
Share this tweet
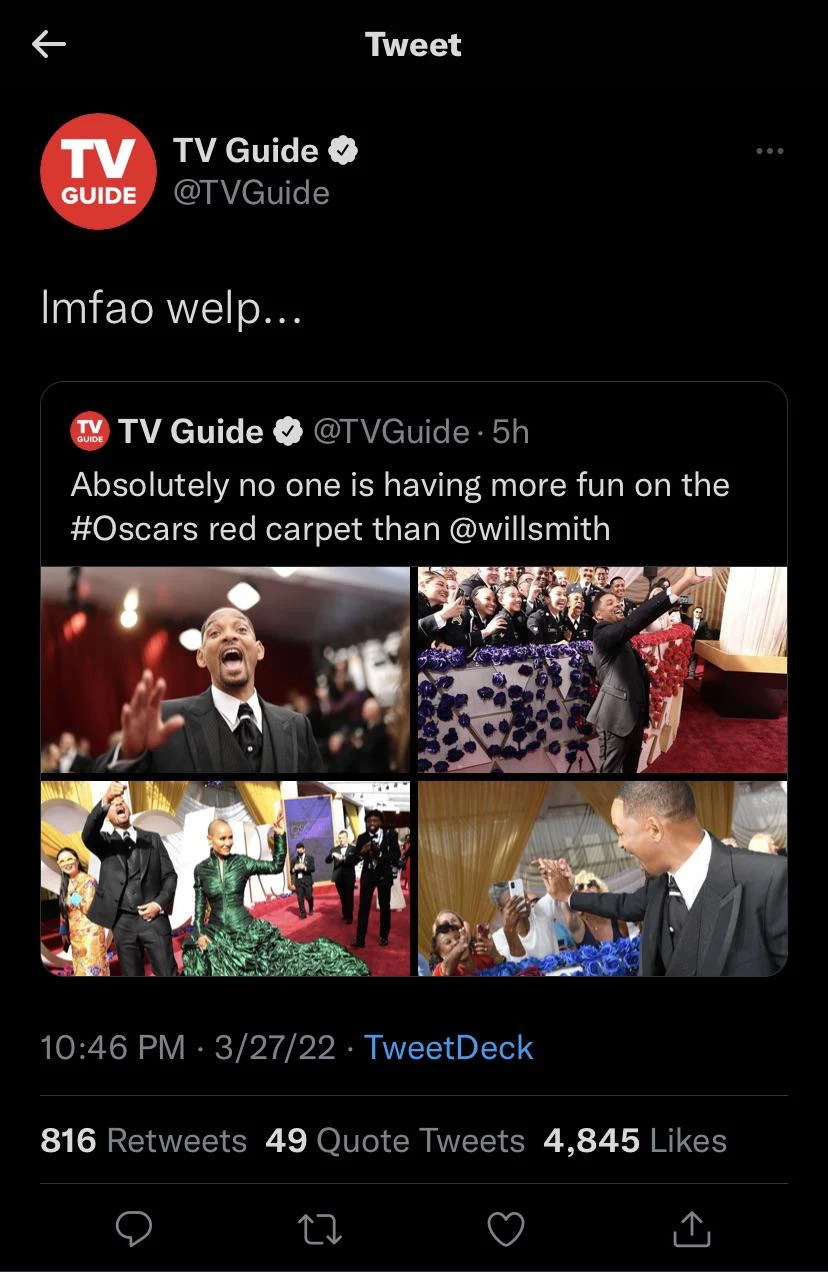pyautogui.click(x=692, y=1229)
